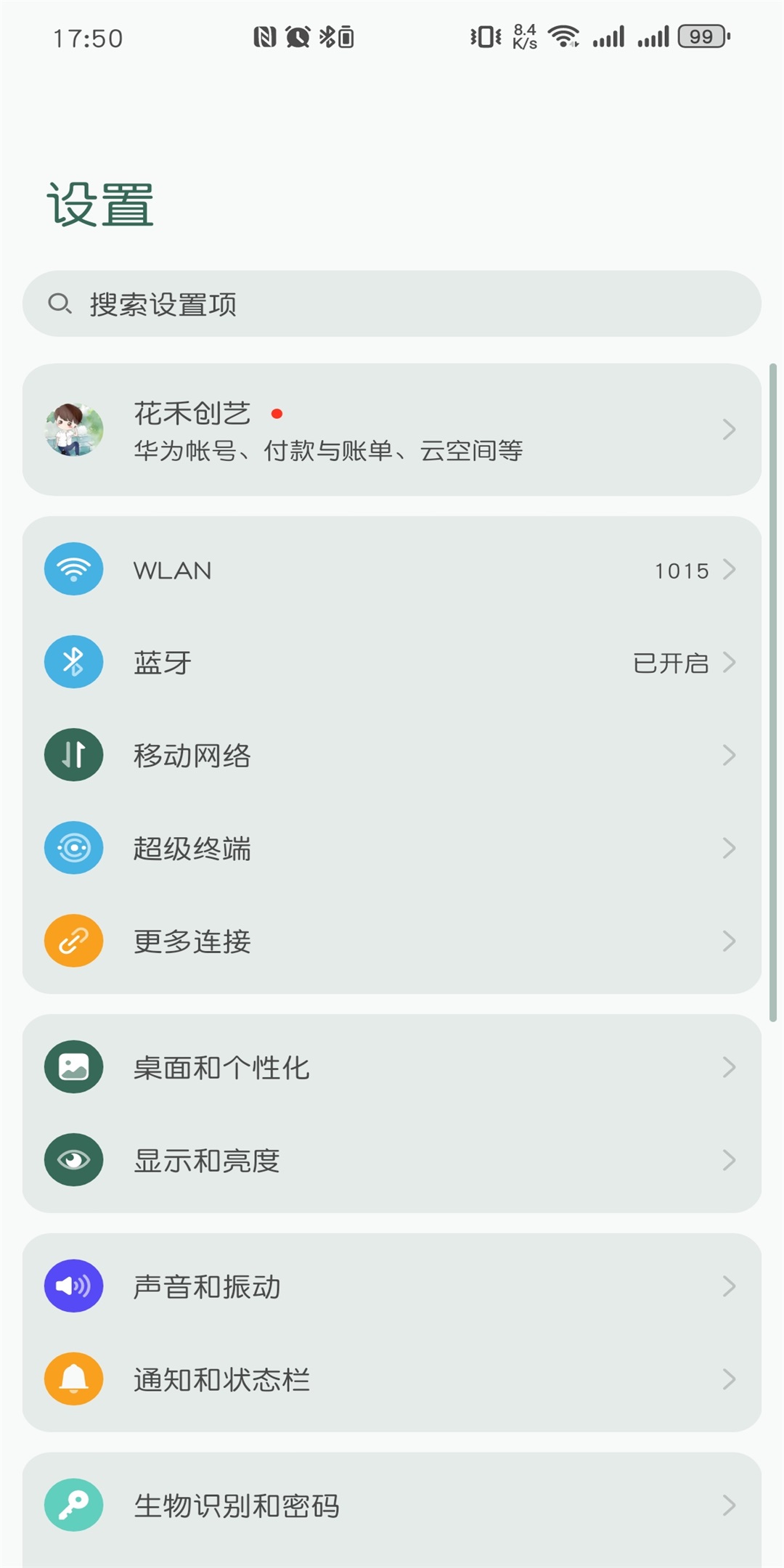Tap the 搜索设置项 search box

(392, 303)
